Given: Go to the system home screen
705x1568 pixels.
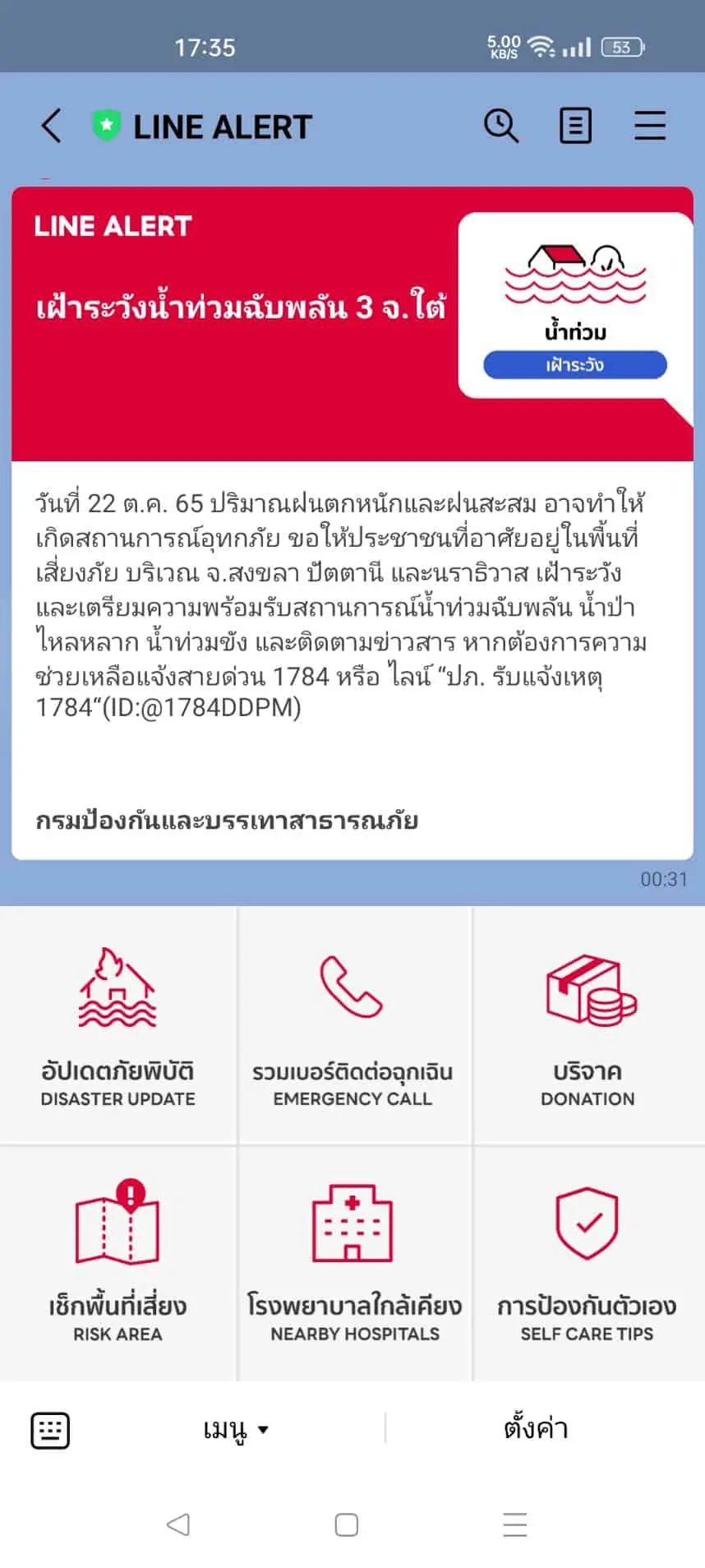Looking at the screenshot, I should click(346, 1524).
